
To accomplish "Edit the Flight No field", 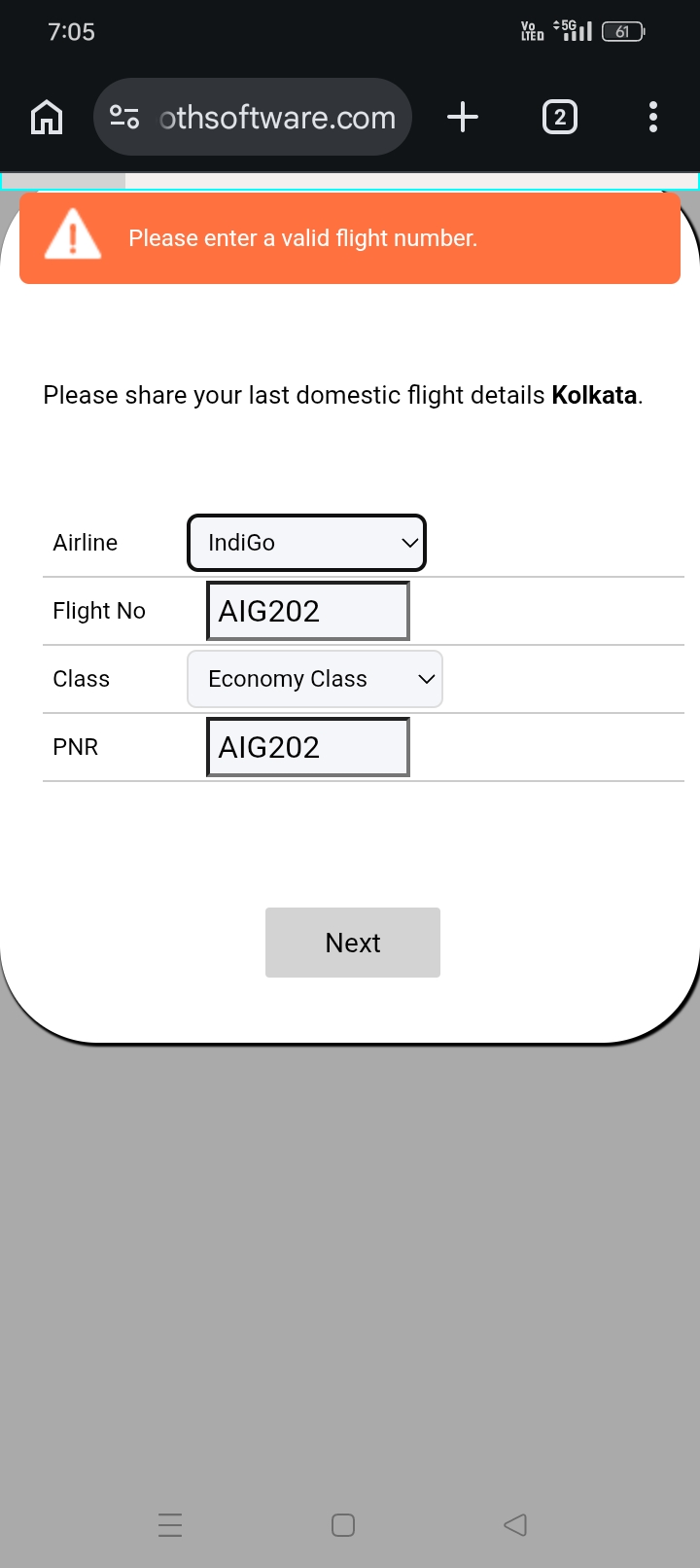I will click(308, 611).
